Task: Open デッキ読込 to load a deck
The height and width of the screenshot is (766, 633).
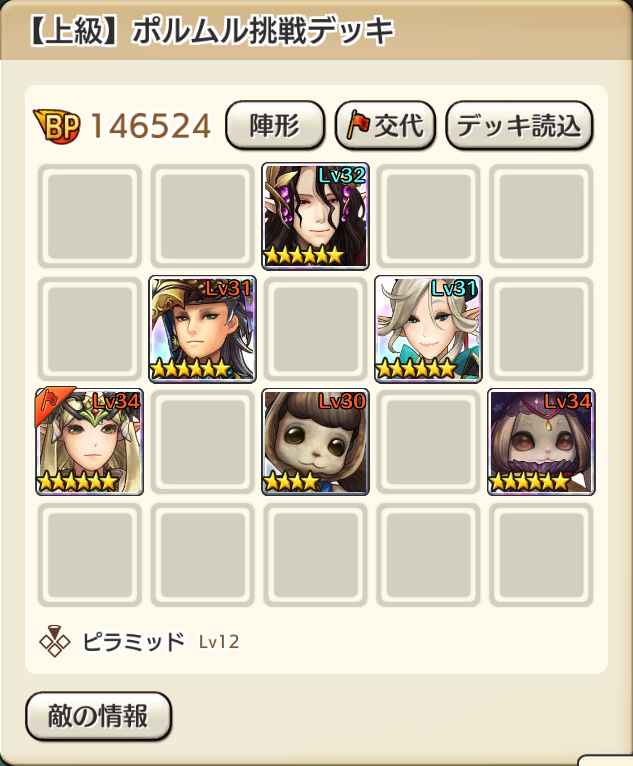Action: coord(519,125)
